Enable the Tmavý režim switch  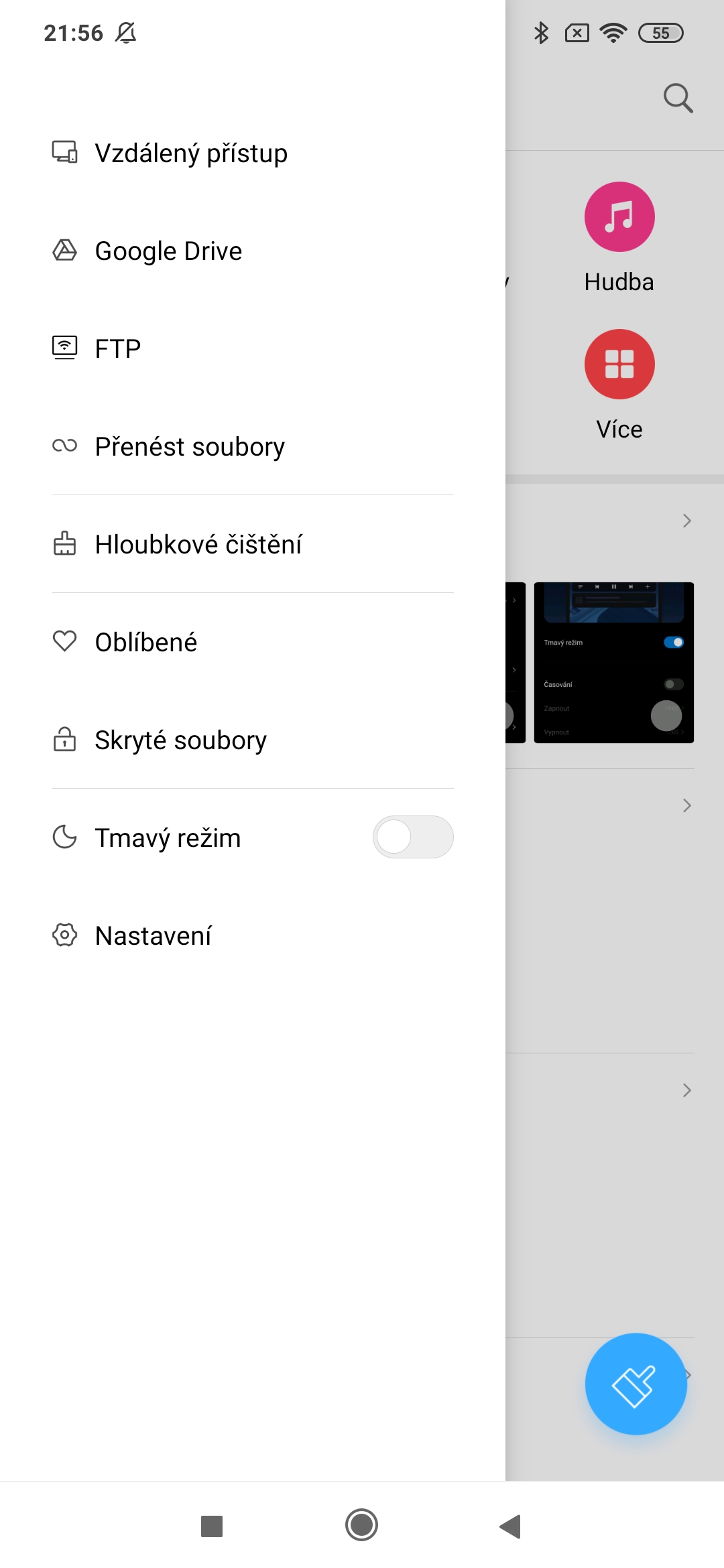point(413,837)
